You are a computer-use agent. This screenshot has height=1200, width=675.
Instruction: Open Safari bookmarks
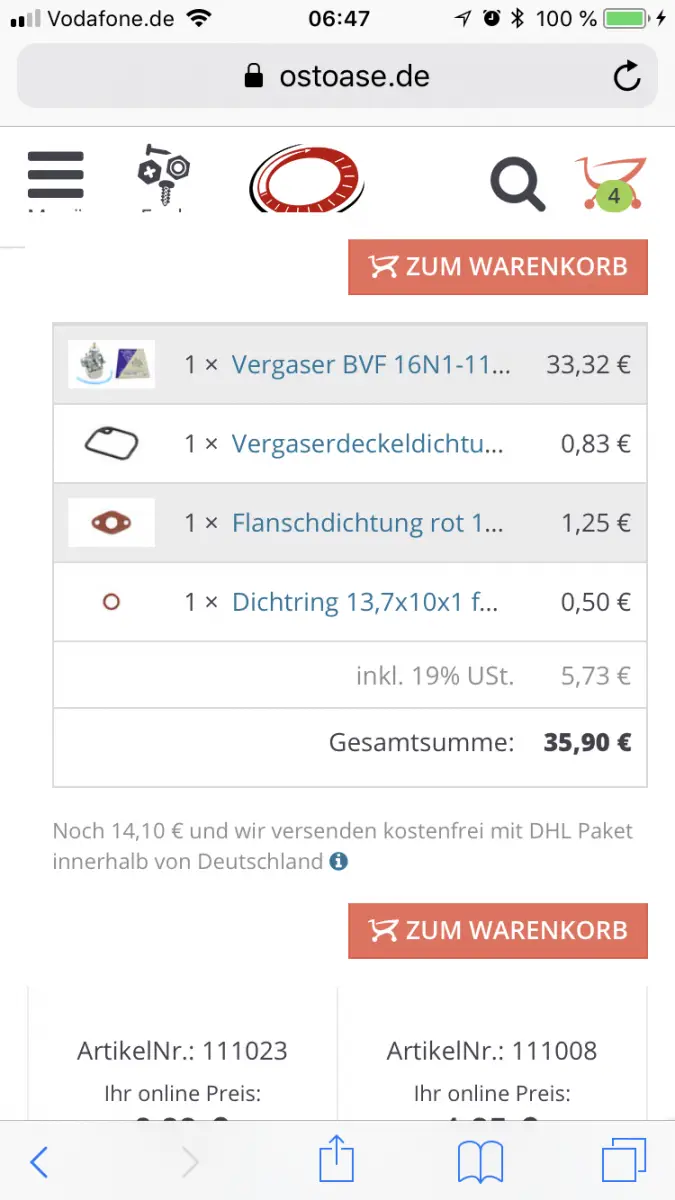[480, 1163]
